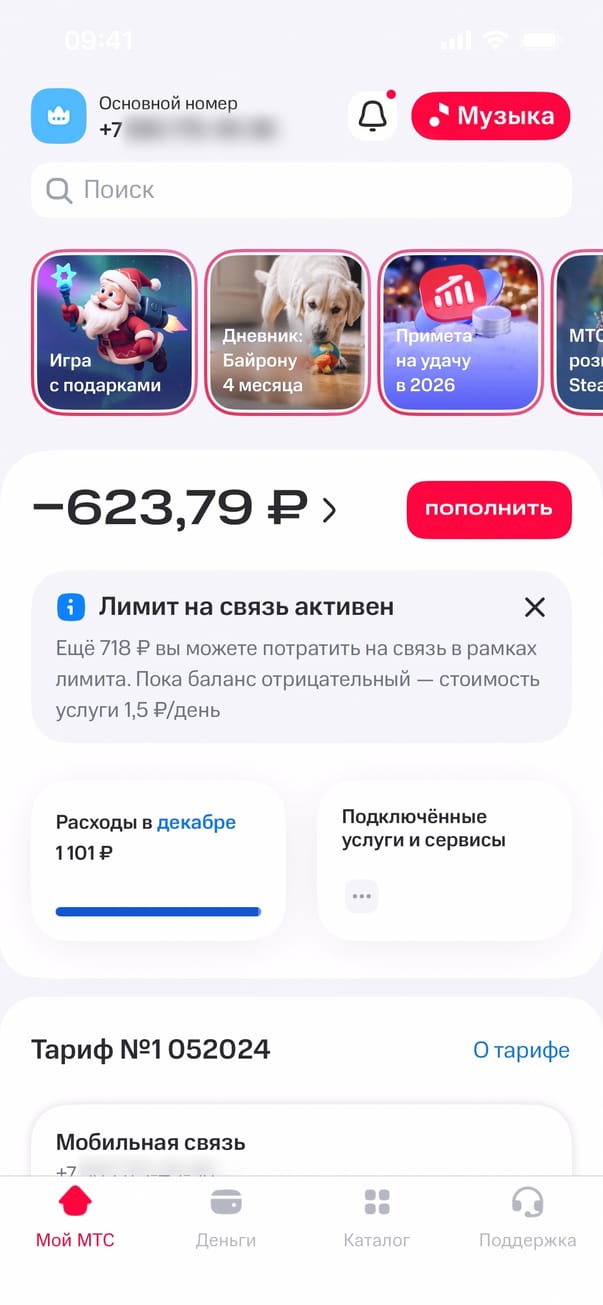Switch to the Каталог tab
The width and height of the screenshot is (603, 1305).
click(377, 1218)
